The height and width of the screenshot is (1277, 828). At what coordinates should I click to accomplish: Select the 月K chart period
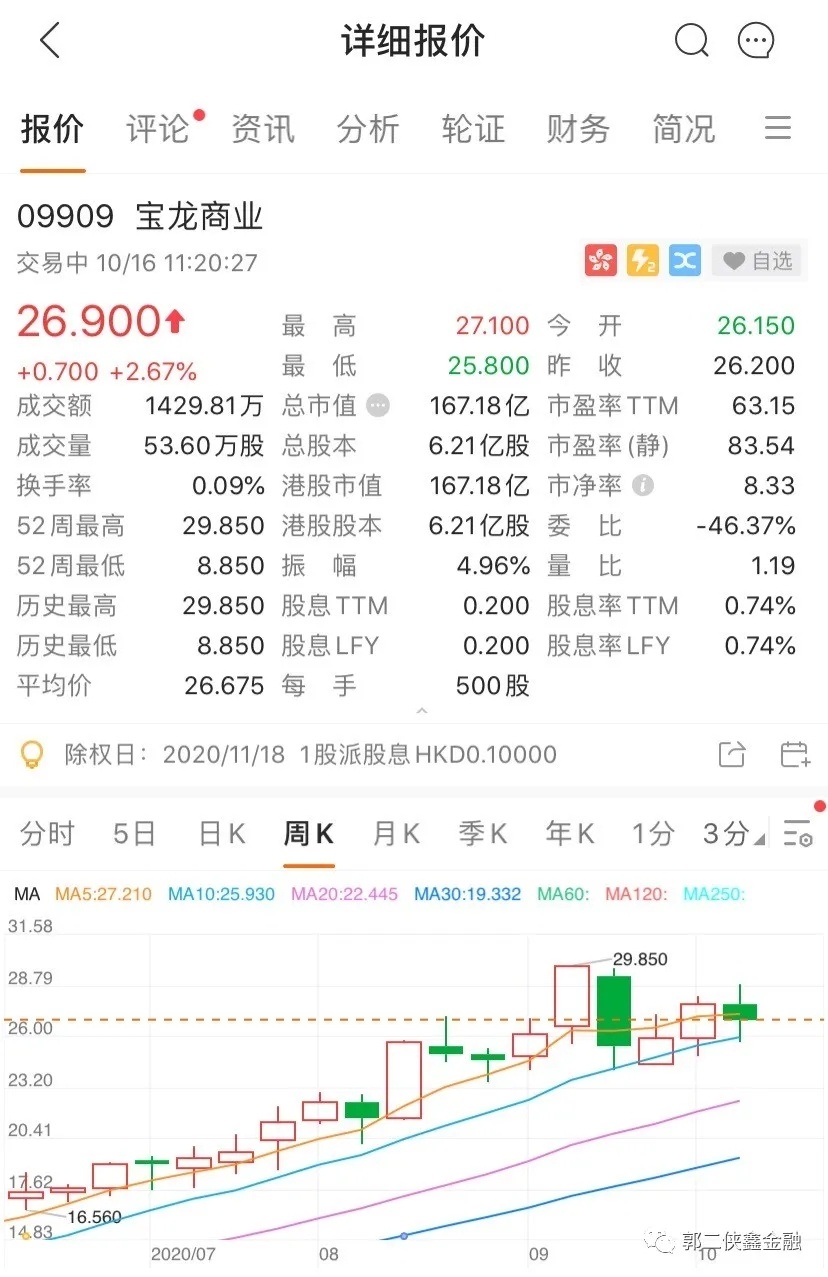click(396, 833)
